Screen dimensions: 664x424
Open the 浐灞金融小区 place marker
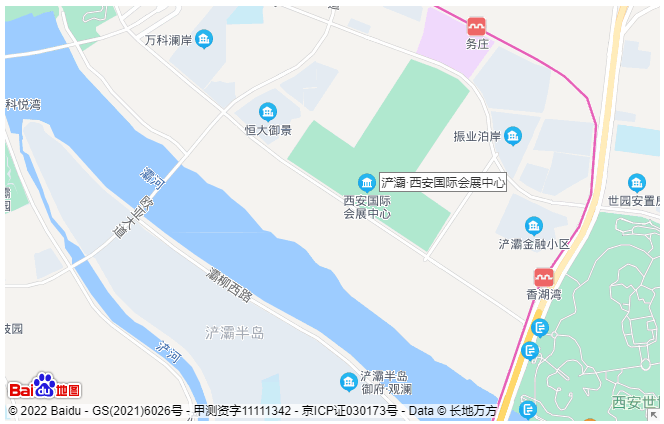point(533,226)
